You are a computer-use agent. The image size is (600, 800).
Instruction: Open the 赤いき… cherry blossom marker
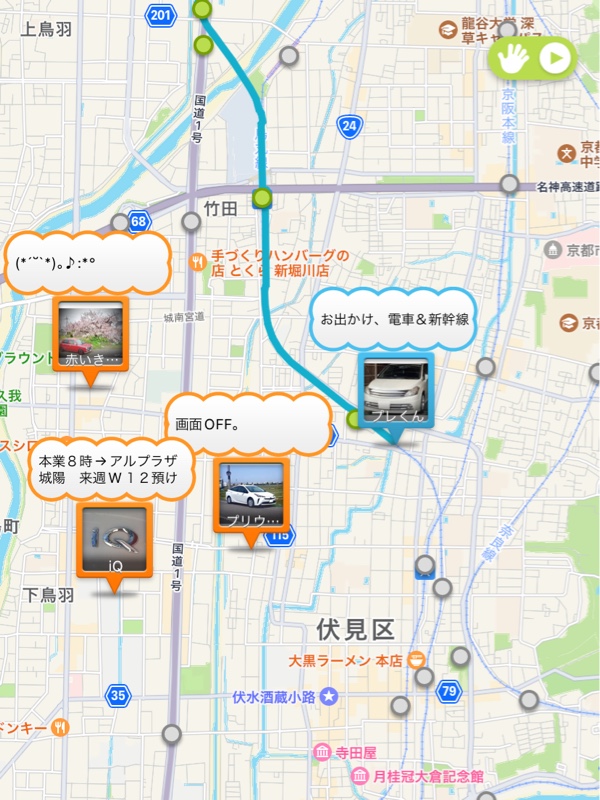(x=91, y=335)
